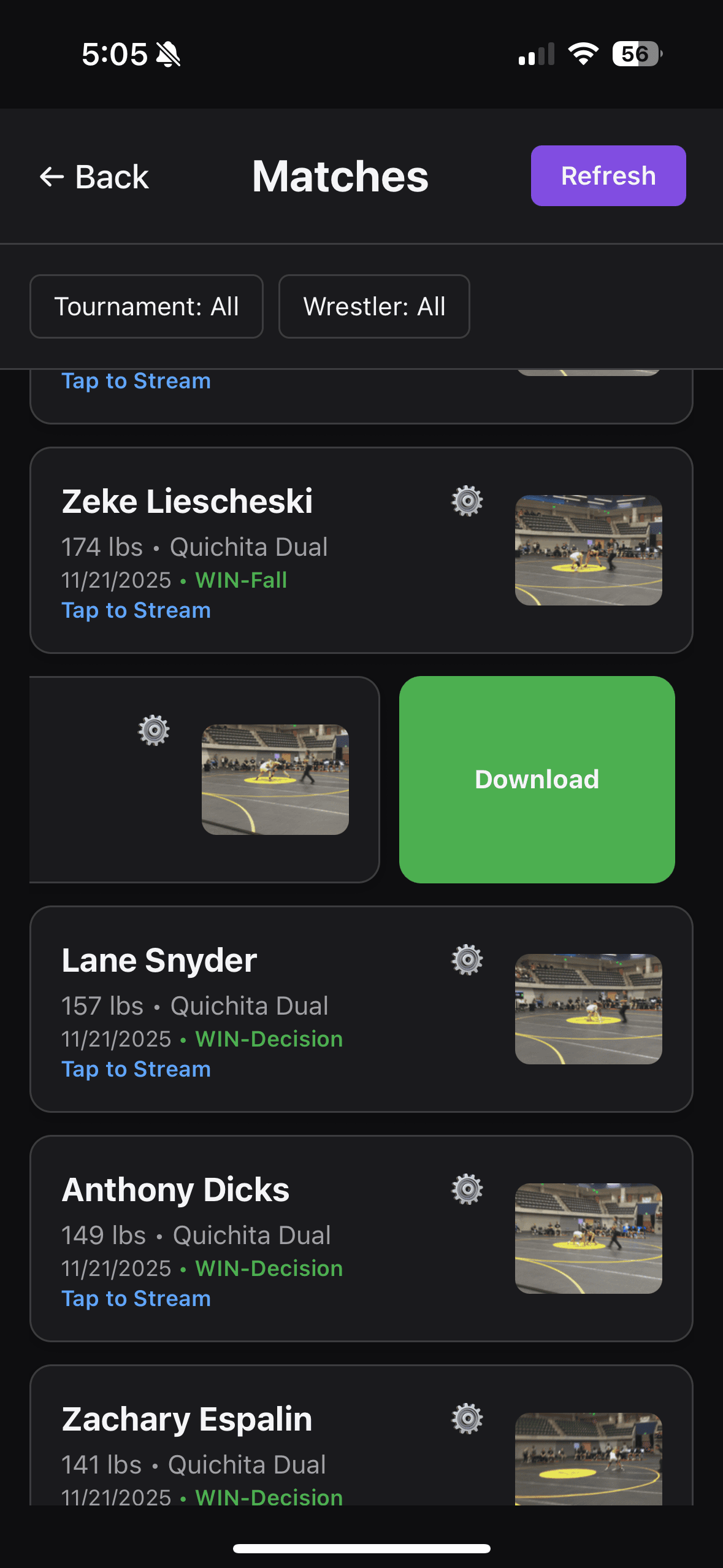This screenshot has height=1568, width=723.
Task: Open settings gear on Anthony Dicks' match
Action: pos(467,1189)
